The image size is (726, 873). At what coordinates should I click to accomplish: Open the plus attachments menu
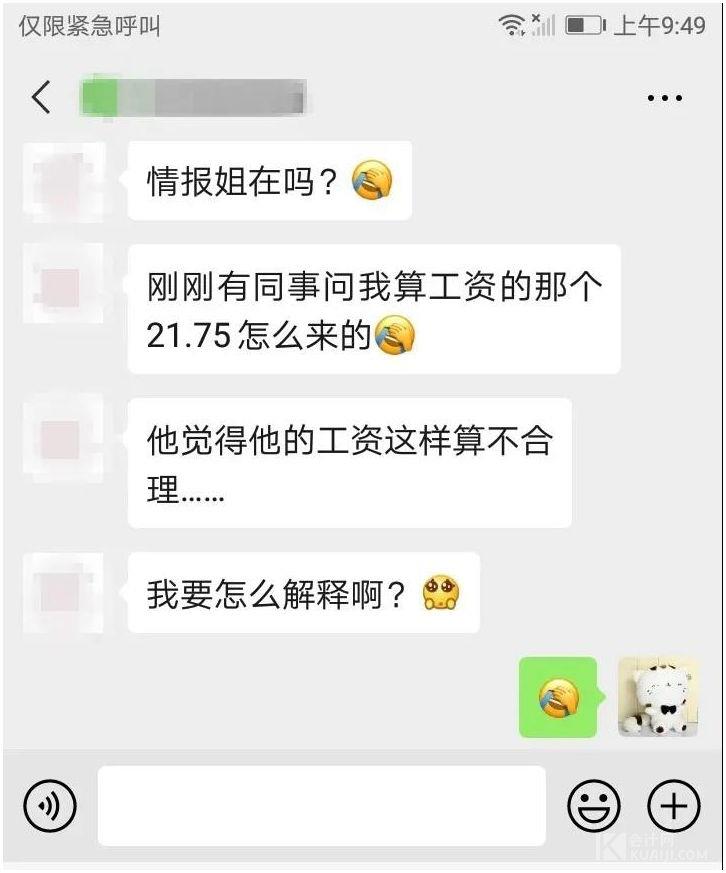pyautogui.click(x=674, y=804)
